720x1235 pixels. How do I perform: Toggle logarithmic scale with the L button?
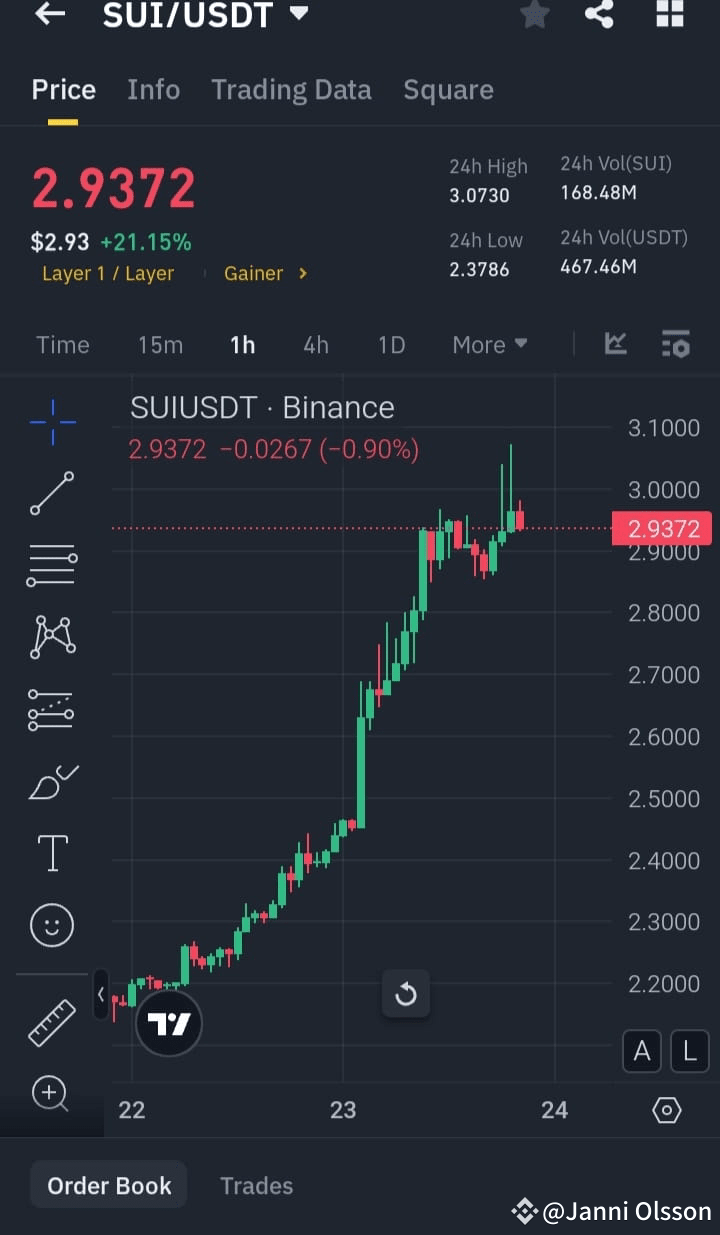pos(689,1051)
